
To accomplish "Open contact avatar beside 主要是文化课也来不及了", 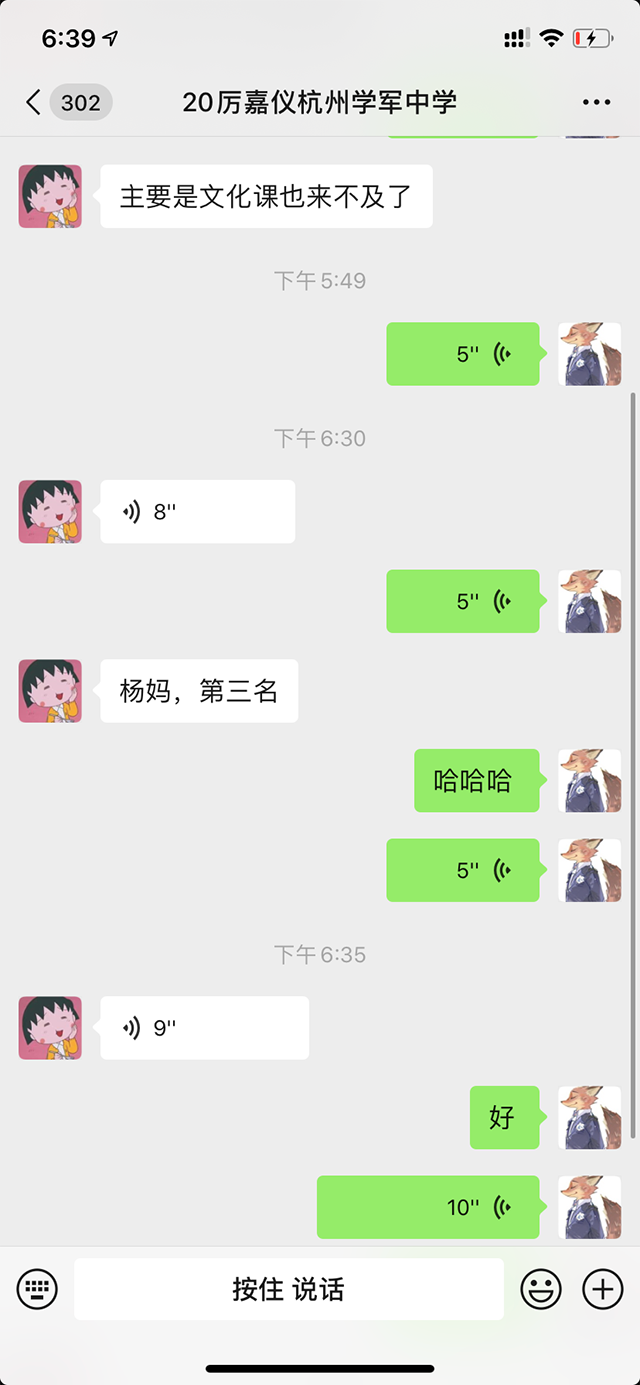I will point(50,196).
